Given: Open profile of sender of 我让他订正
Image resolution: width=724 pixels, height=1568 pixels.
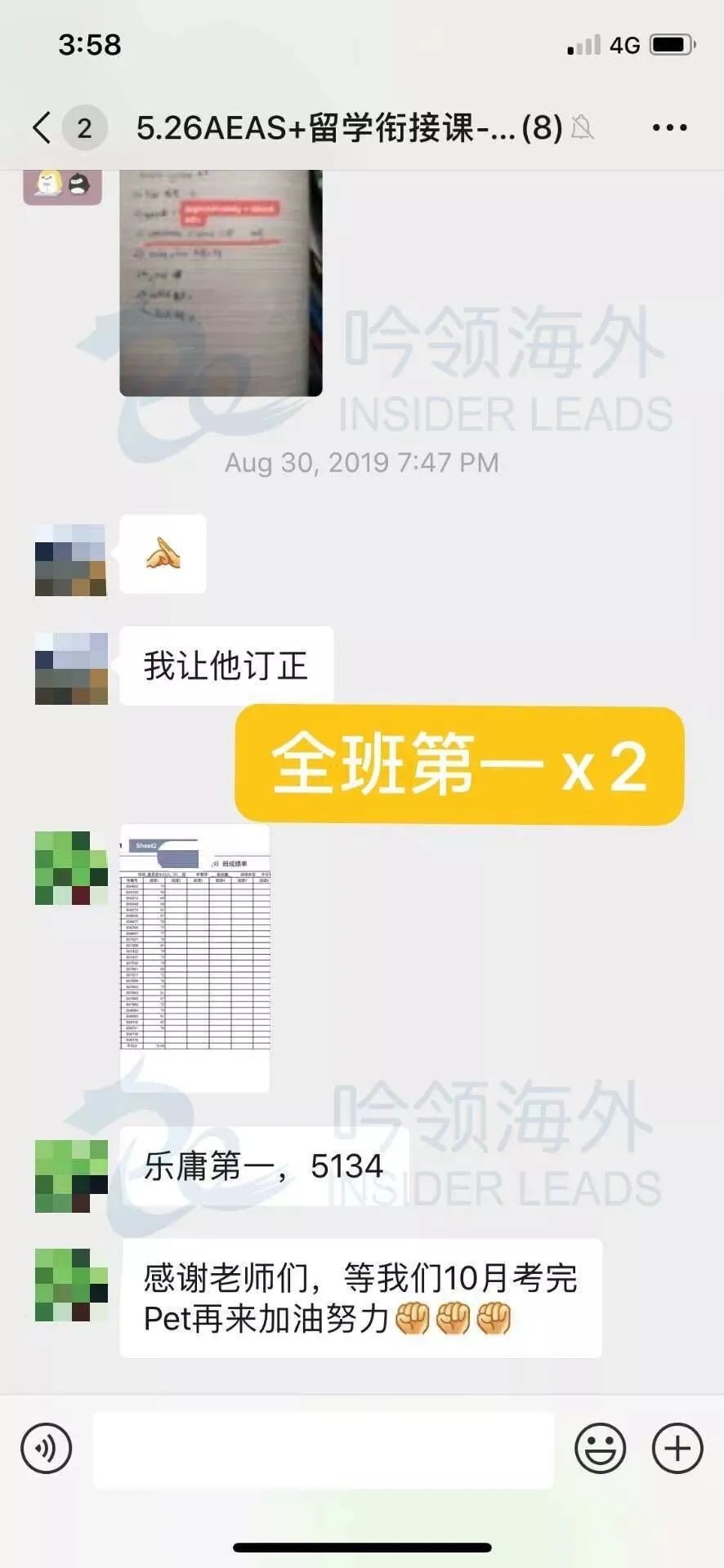Looking at the screenshot, I should tap(71, 668).
